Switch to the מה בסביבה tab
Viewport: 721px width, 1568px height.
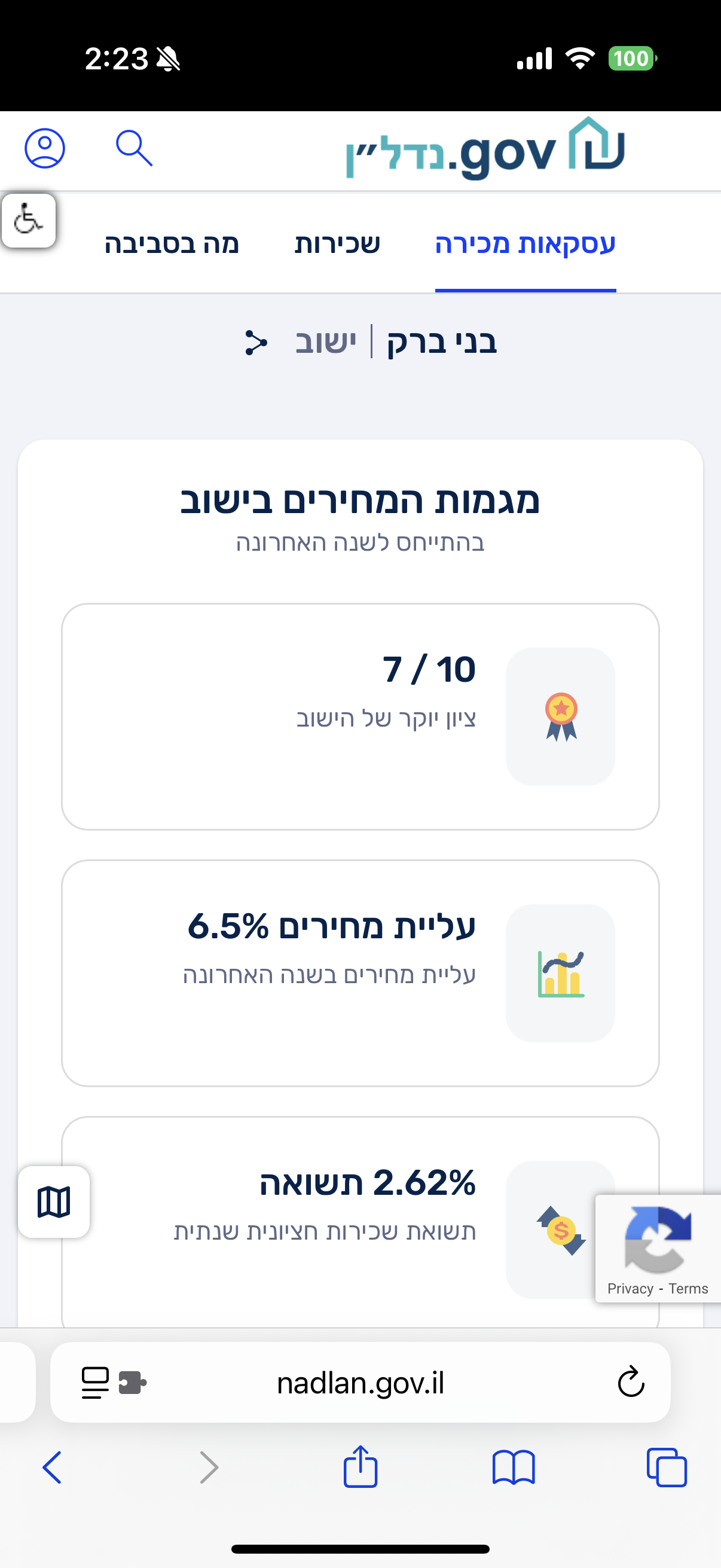(172, 244)
